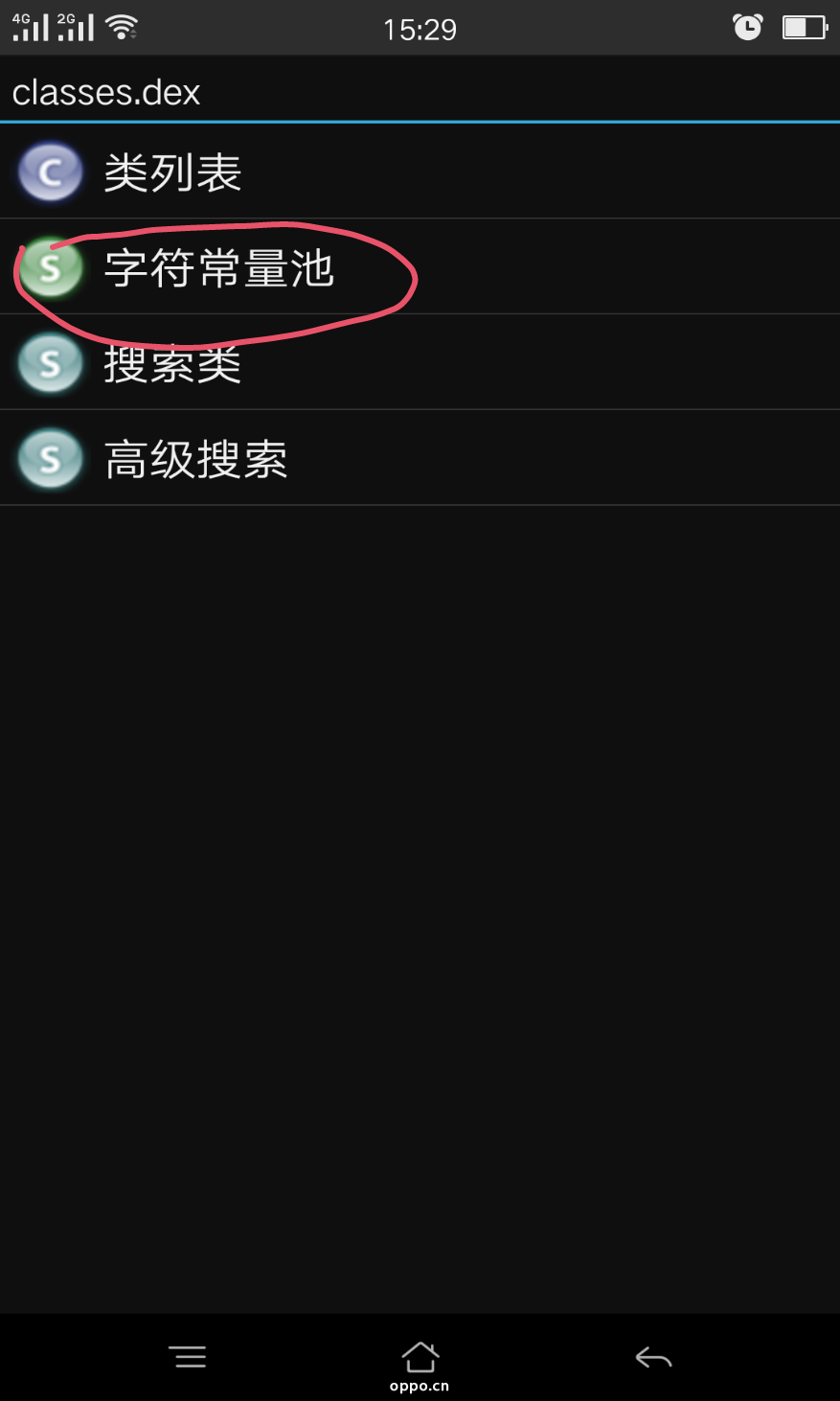
Task: Tap the alarm clock status bar icon
Action: coord(748,27)
